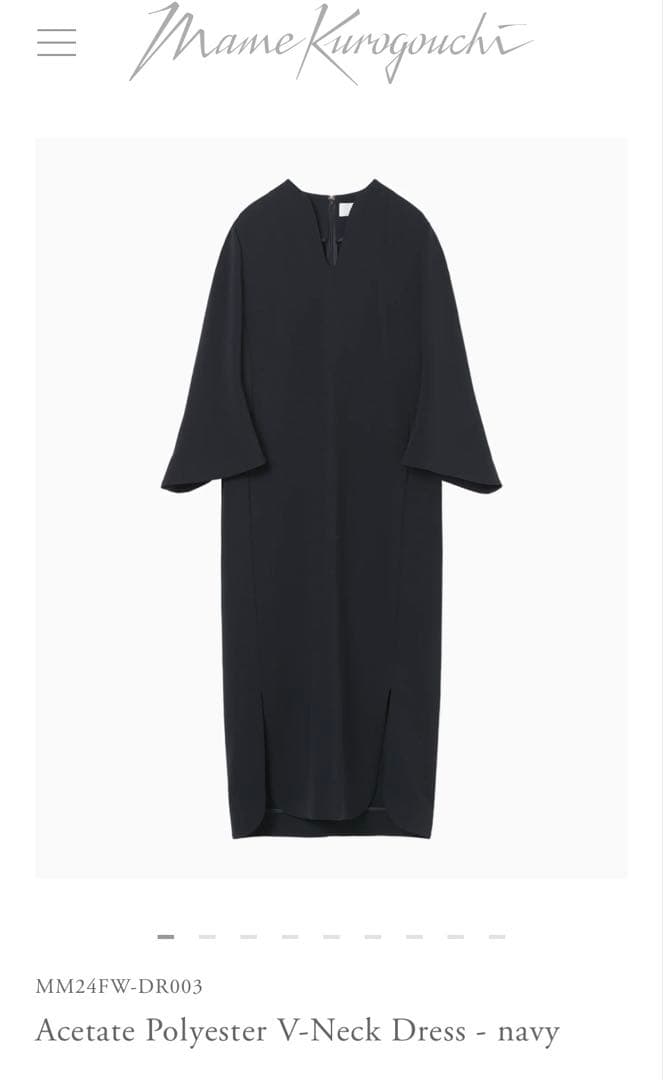Open the hamburger menu
The image size is (663, 1080).
click(57, 42)
